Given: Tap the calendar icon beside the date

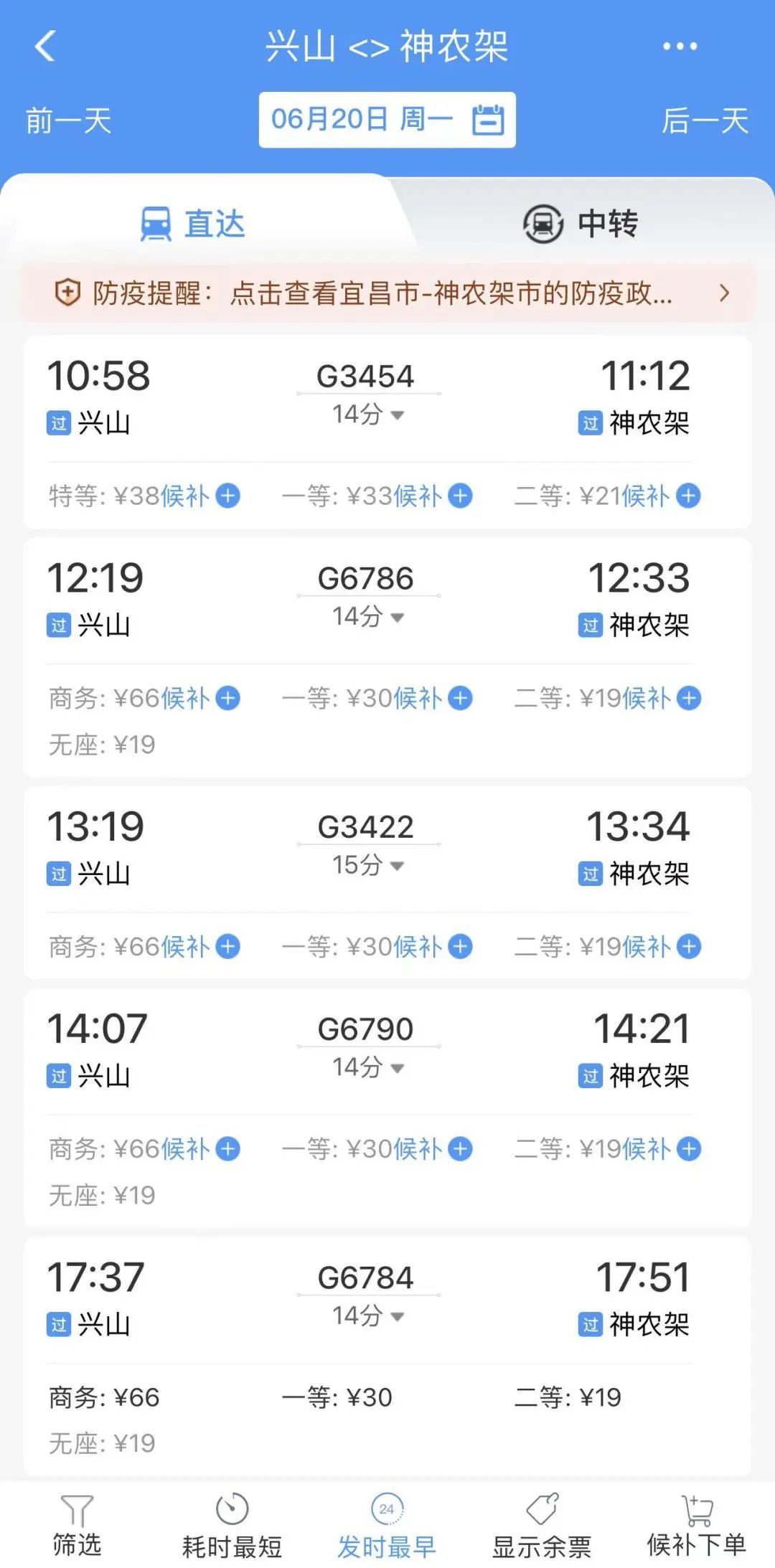Looking at the screenshot, I should pos(489,119).
